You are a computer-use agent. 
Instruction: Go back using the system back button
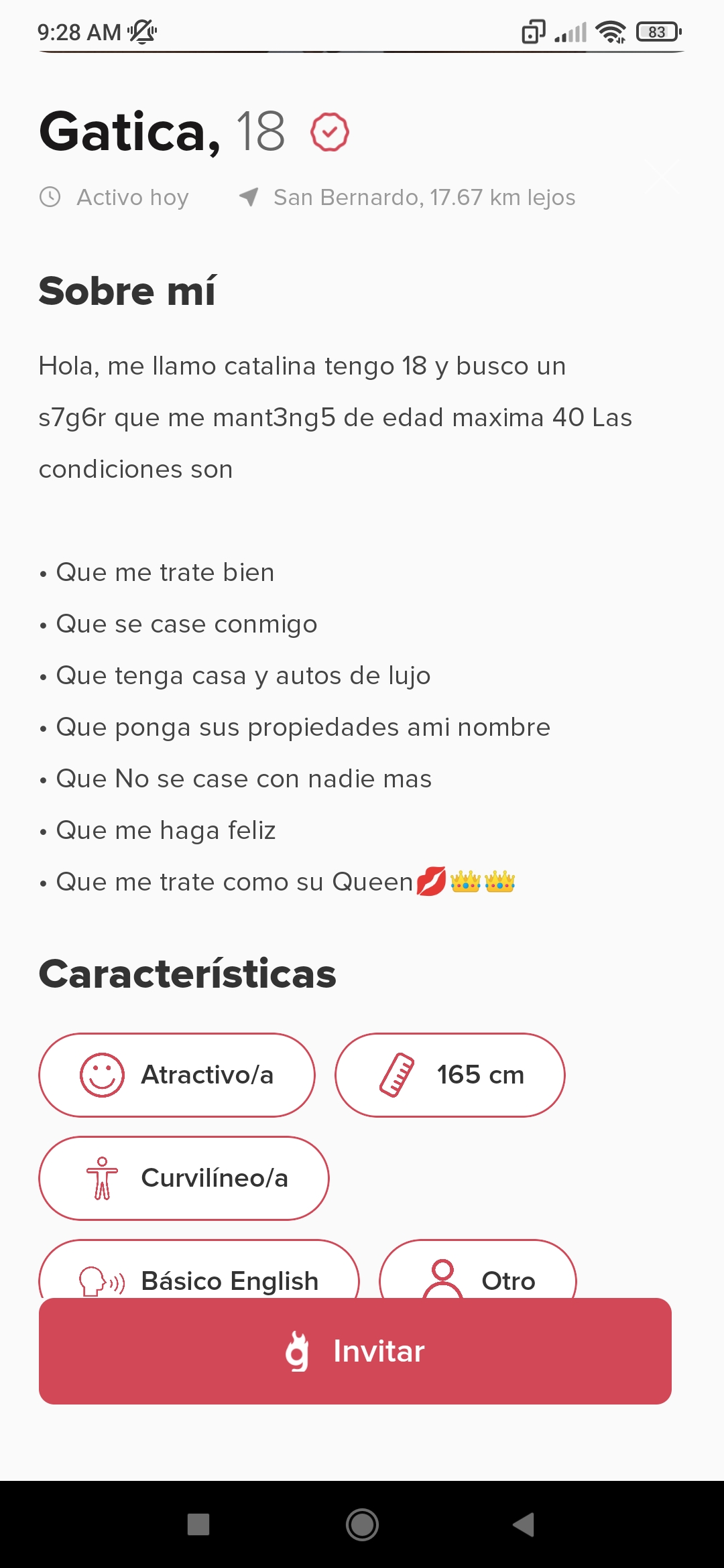pos(524,1524)
